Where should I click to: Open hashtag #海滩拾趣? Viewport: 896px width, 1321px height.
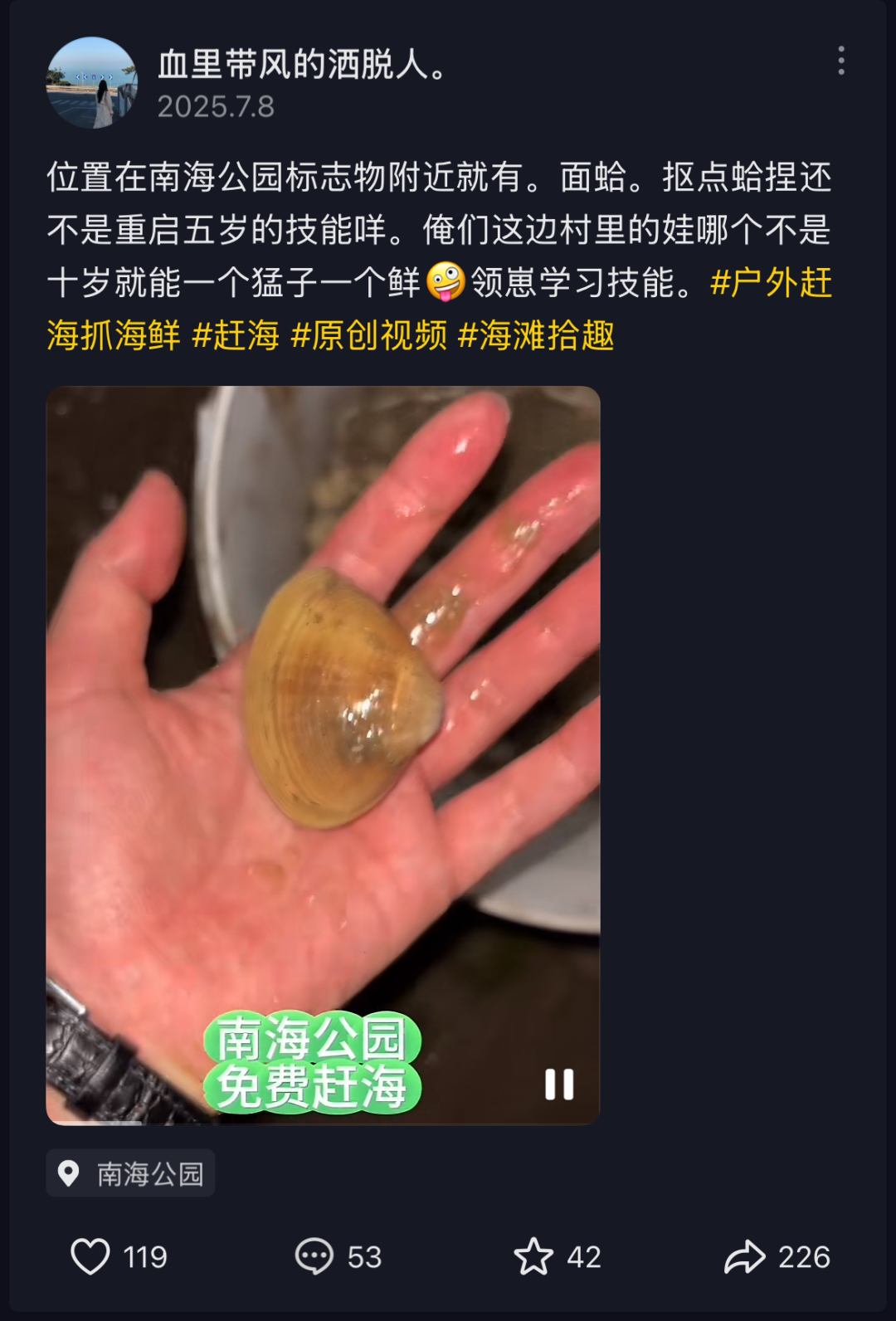[536, 336]
